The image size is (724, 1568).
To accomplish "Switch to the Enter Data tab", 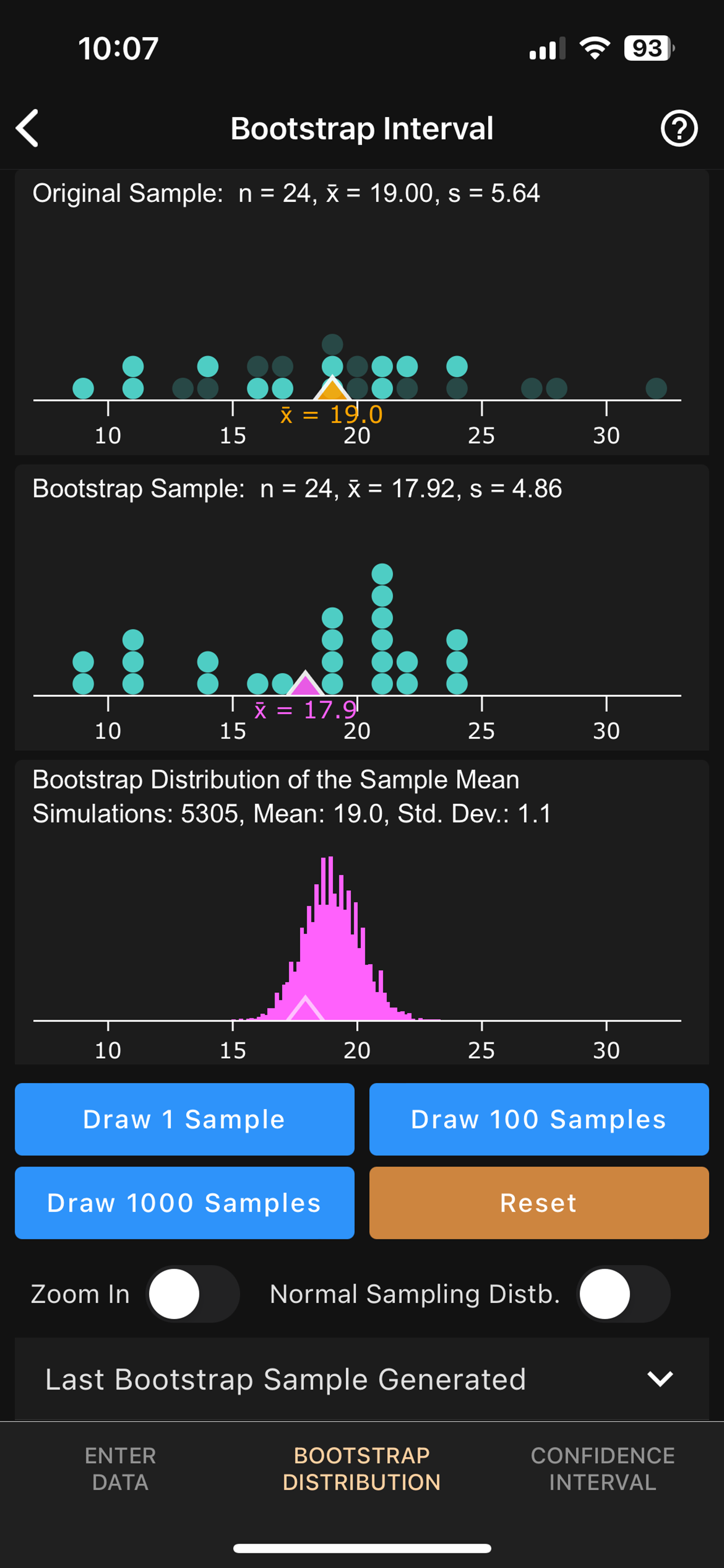I will 121,1469.
